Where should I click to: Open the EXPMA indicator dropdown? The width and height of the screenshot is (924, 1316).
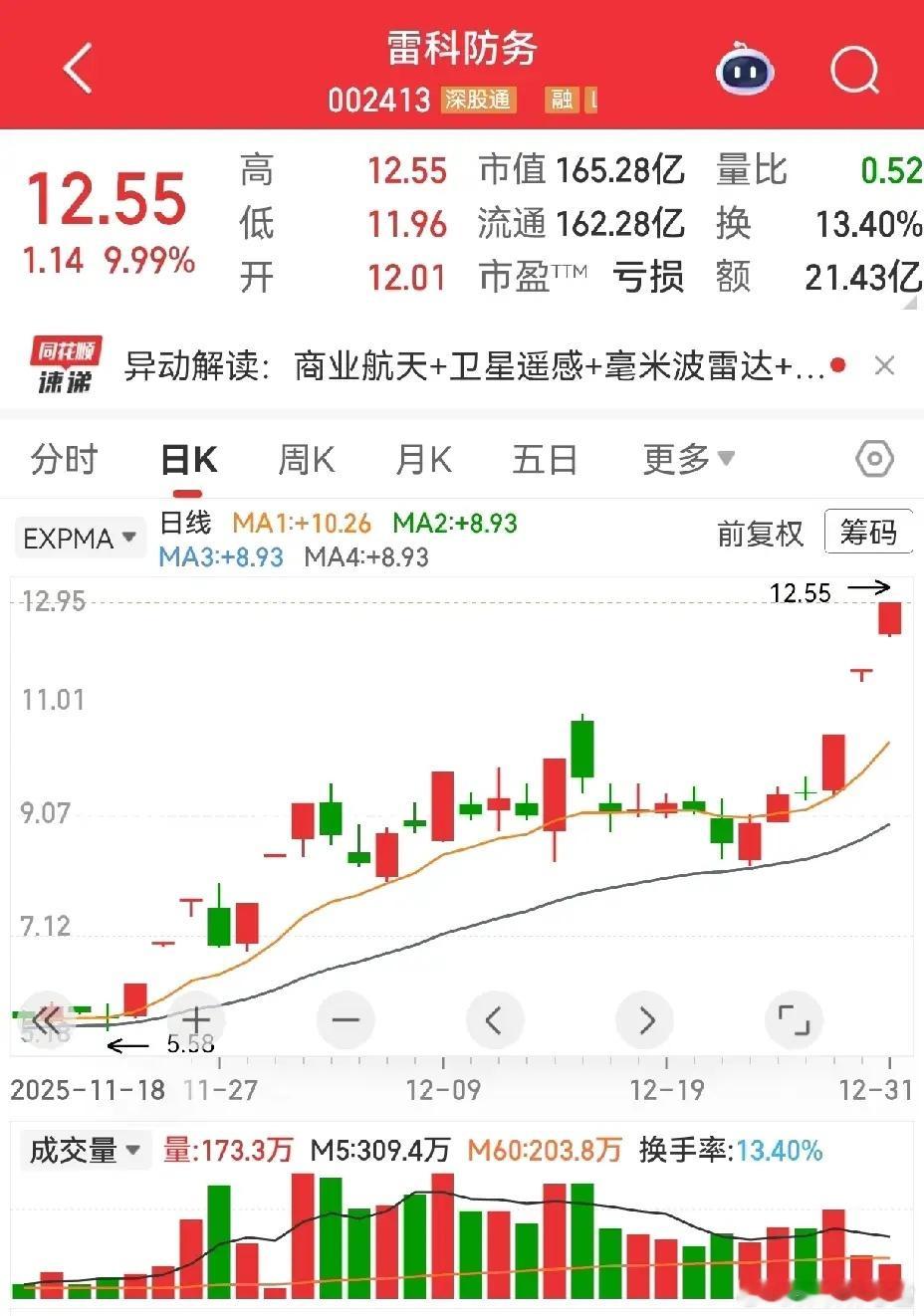point(79,537)
